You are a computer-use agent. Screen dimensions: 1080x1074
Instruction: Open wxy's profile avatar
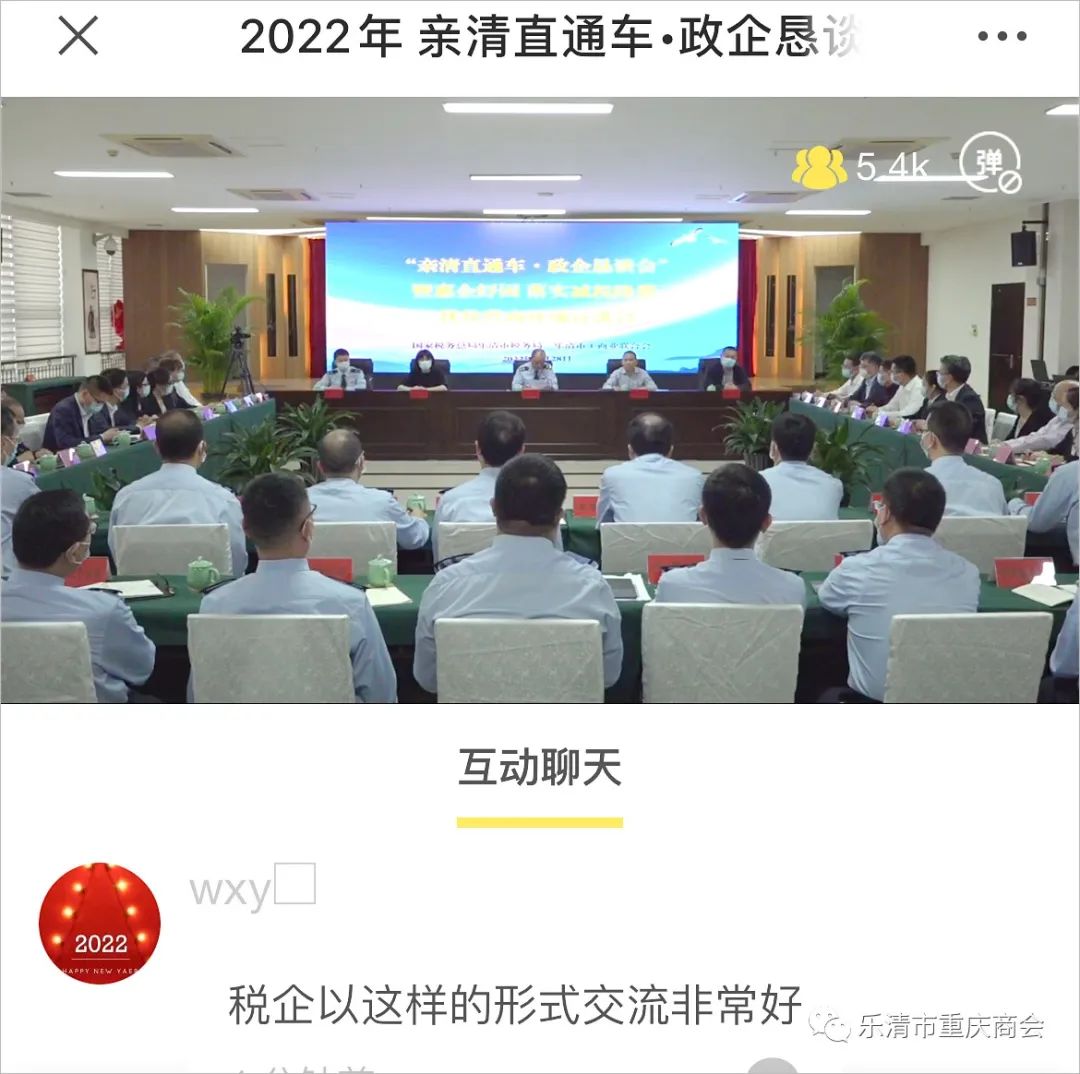[99, 923]
